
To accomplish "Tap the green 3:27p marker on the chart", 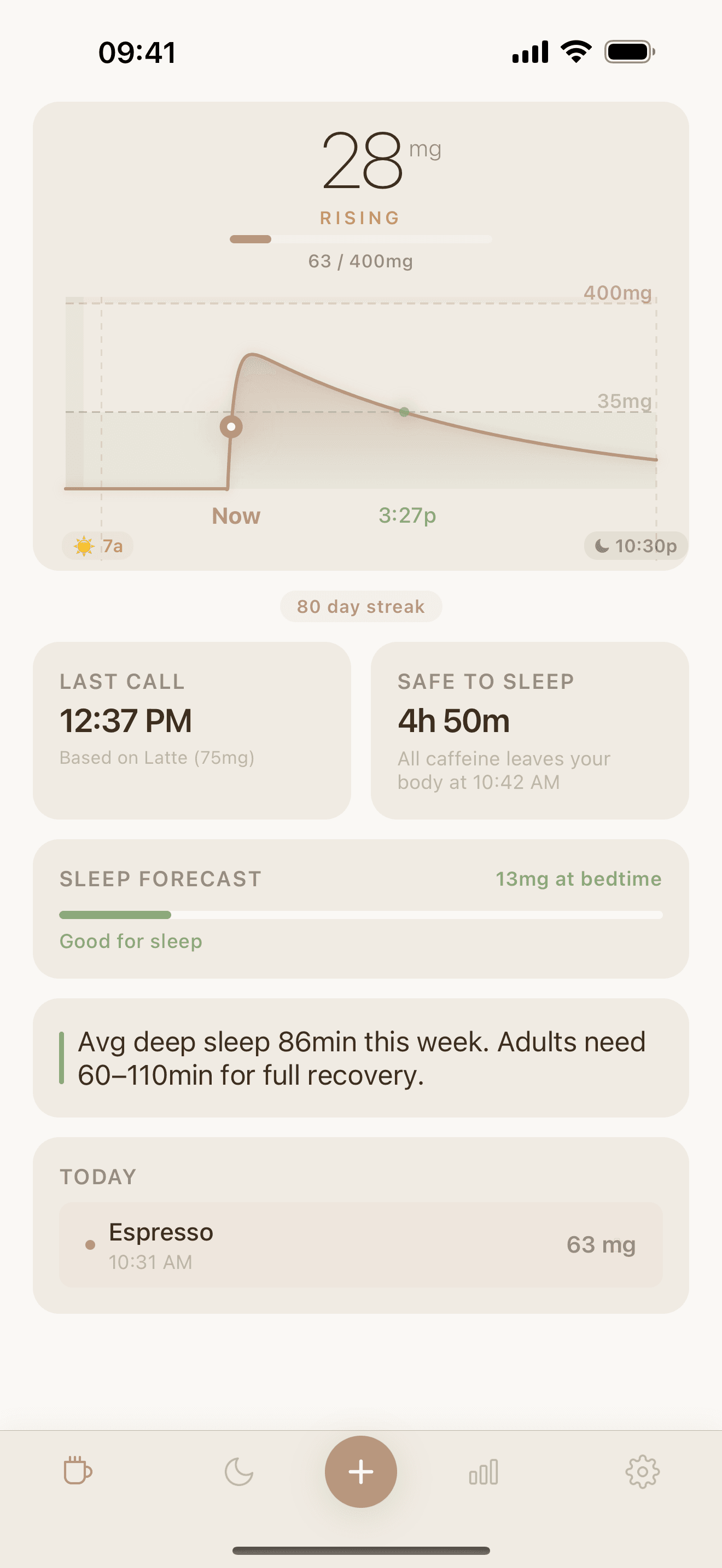I will (404, 412).
